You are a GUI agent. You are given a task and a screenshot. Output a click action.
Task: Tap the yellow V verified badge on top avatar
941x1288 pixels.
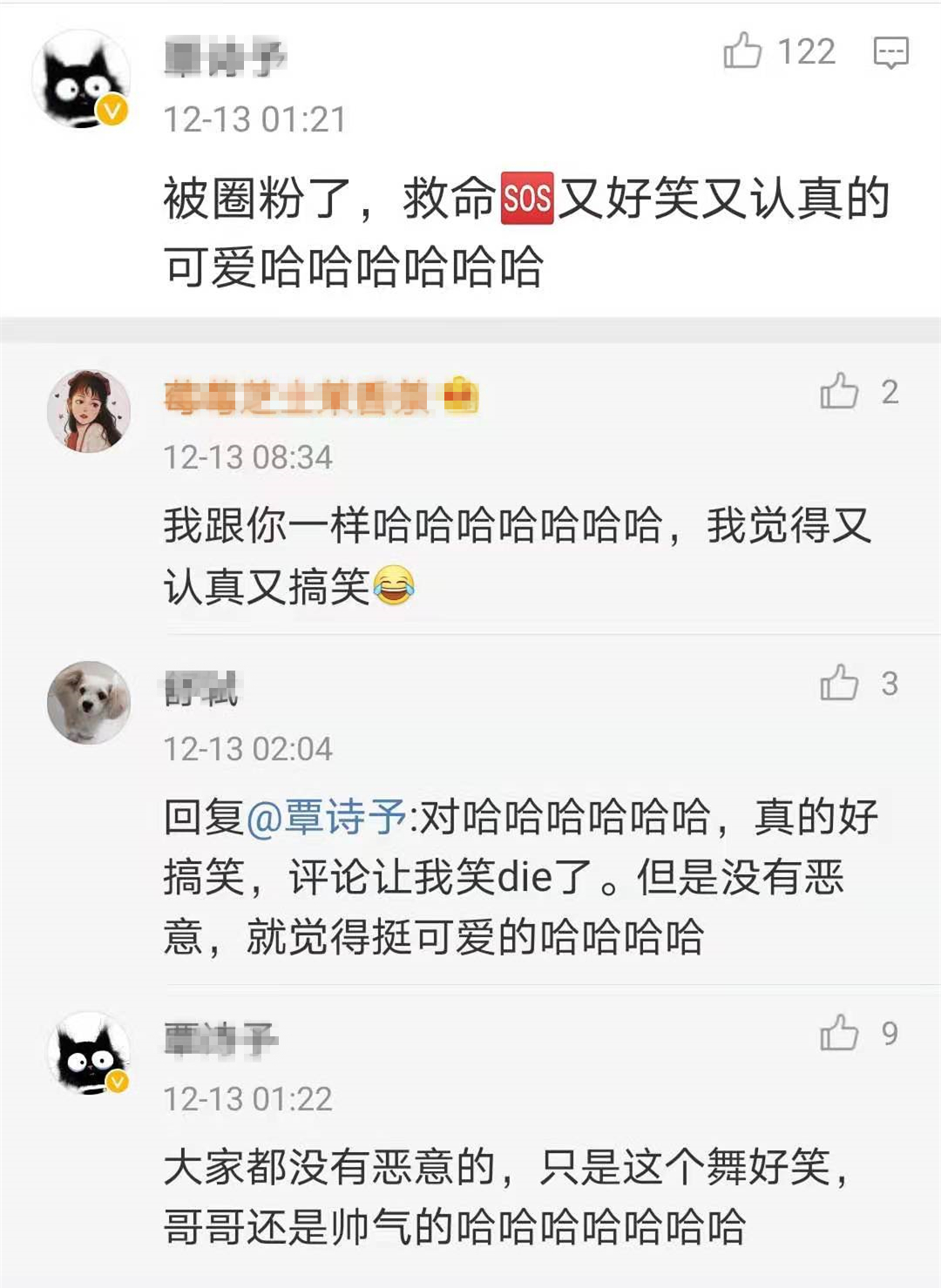point(110,106)
